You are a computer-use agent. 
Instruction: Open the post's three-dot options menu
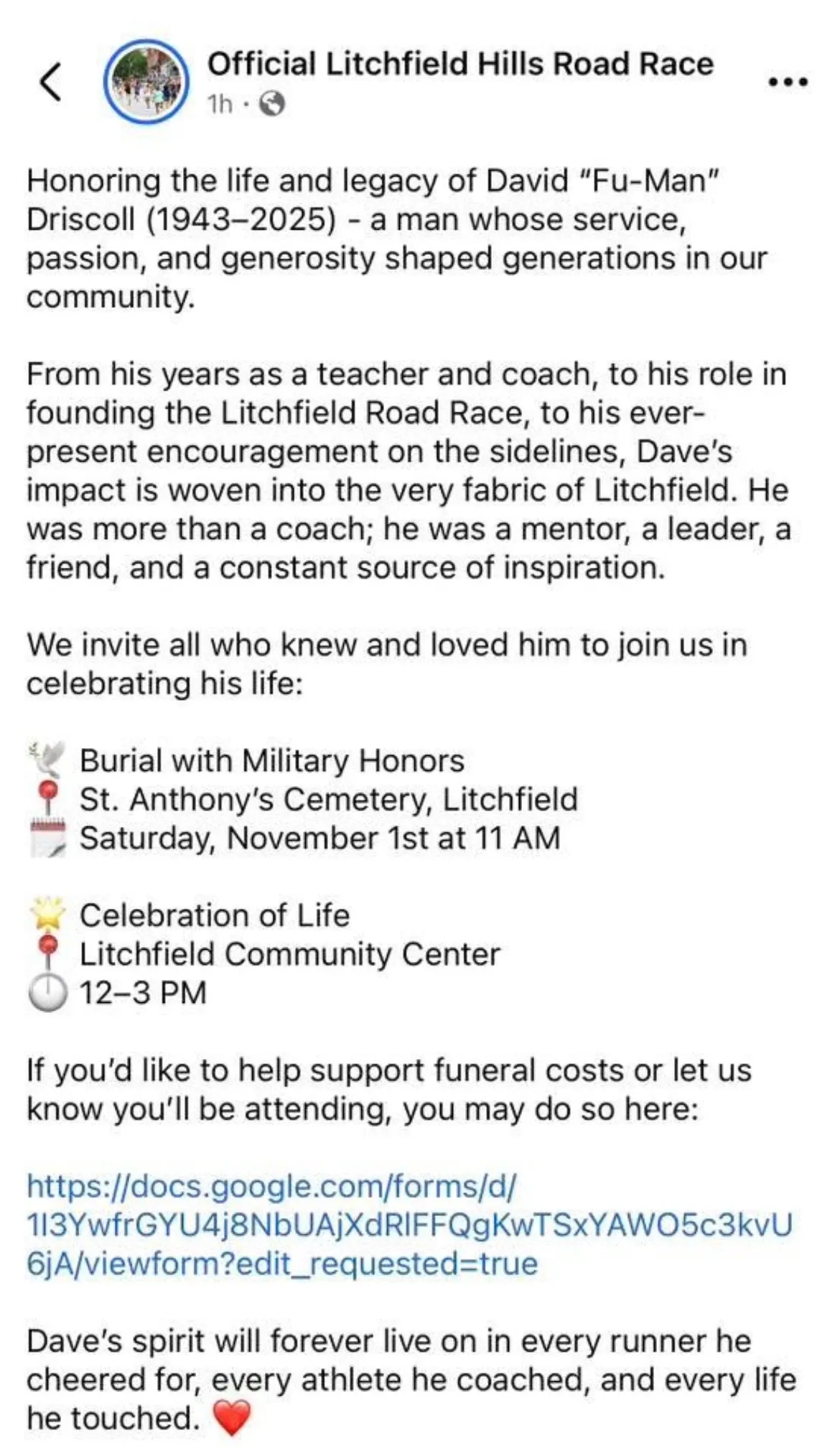(x=788, y=82)
